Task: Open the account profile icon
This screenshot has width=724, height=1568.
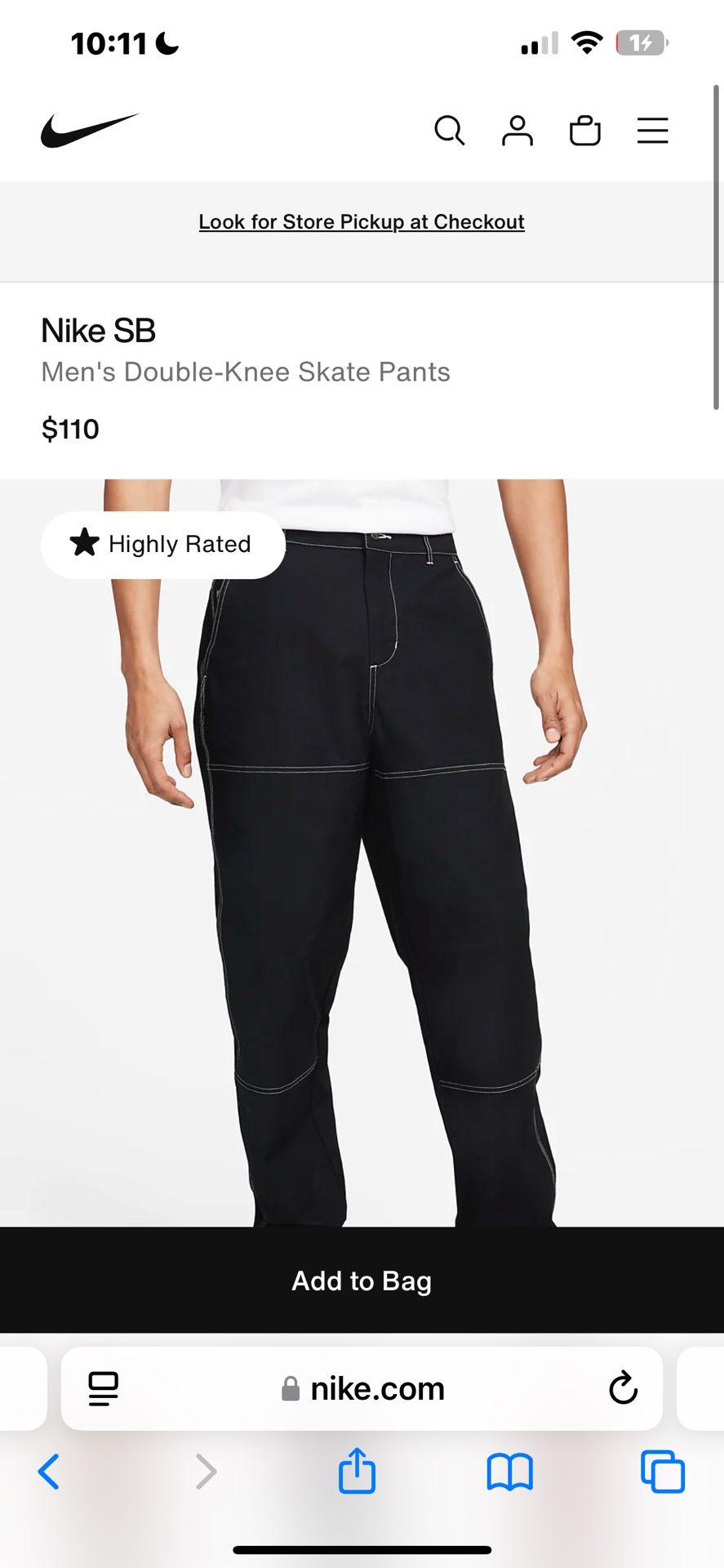Action: (x=517, y=131)
